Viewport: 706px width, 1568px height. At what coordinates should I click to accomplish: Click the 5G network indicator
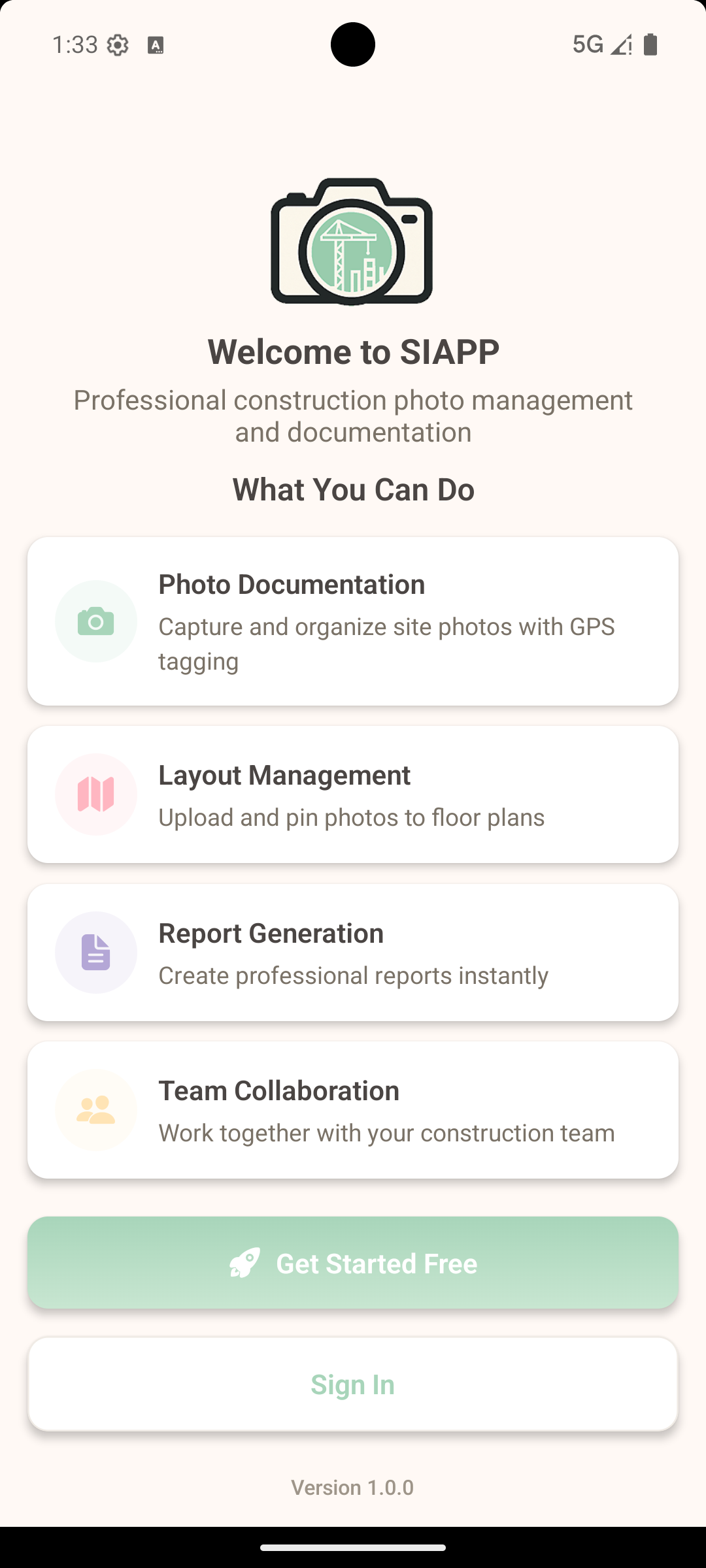[587, 43]
